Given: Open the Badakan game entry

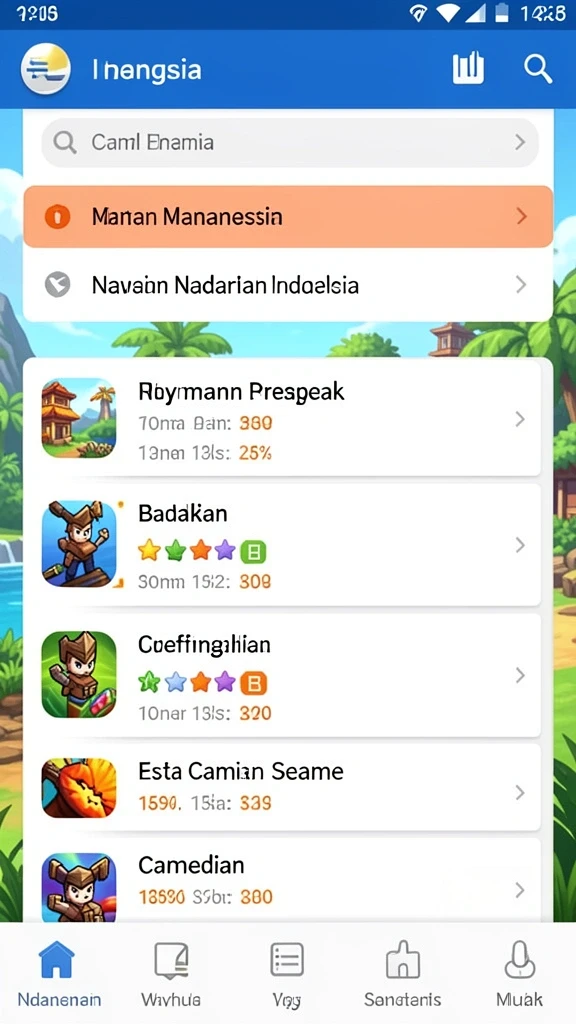Looking at the screenshot, I should [281, 545].
